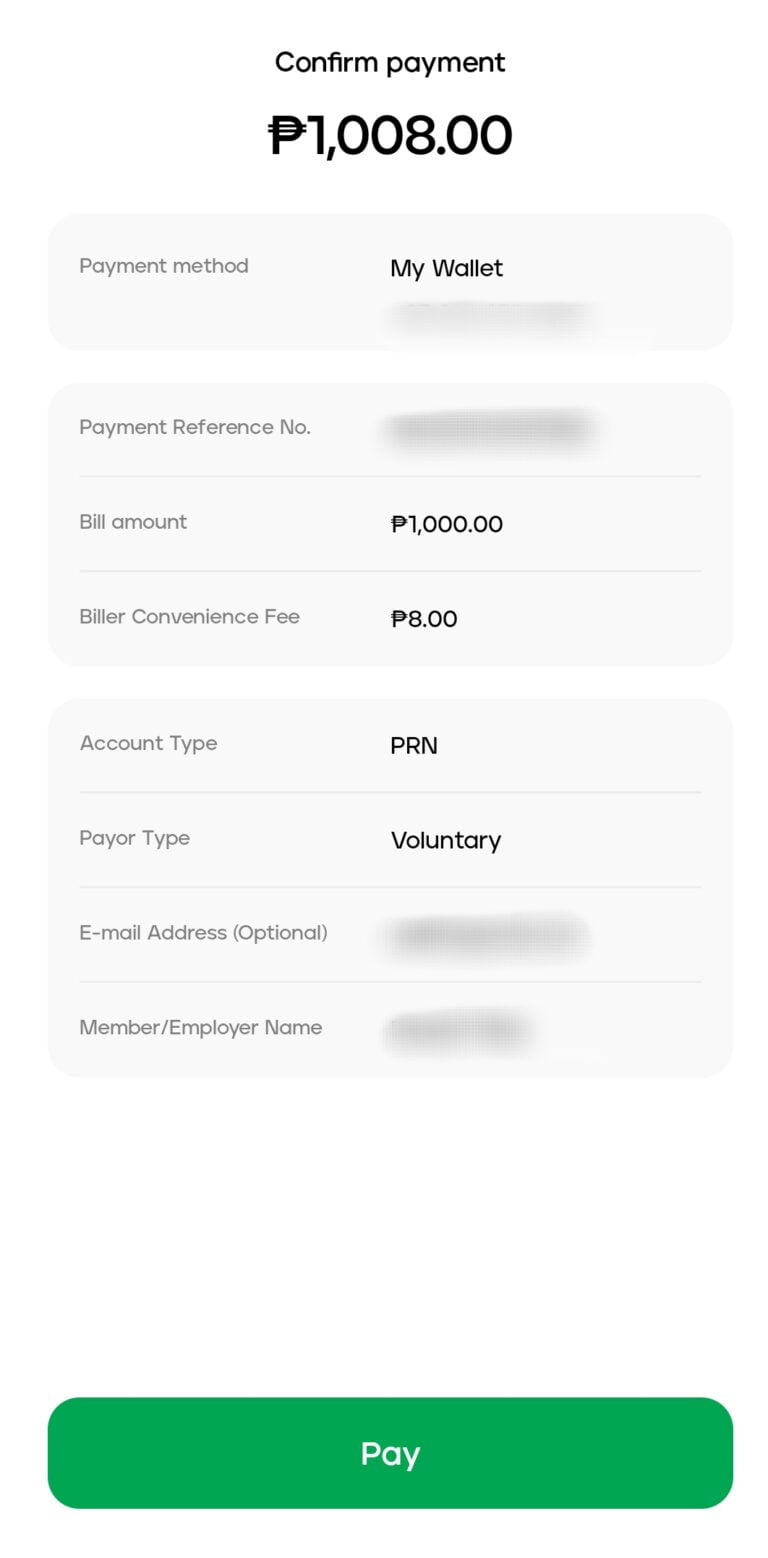Click the Payor Type Voluntary row

point(390,840)
